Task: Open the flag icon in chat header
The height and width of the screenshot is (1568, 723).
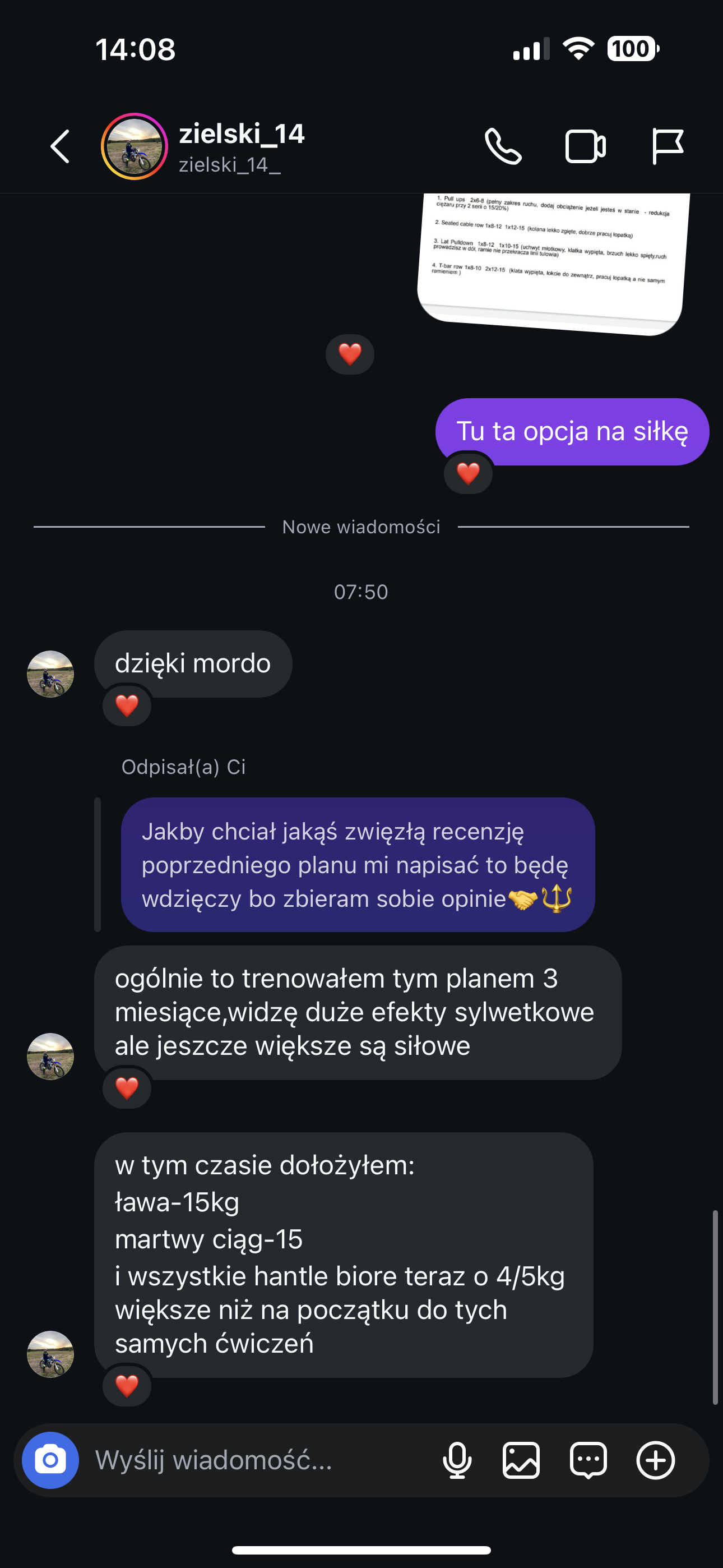Action: pos(667,146)
